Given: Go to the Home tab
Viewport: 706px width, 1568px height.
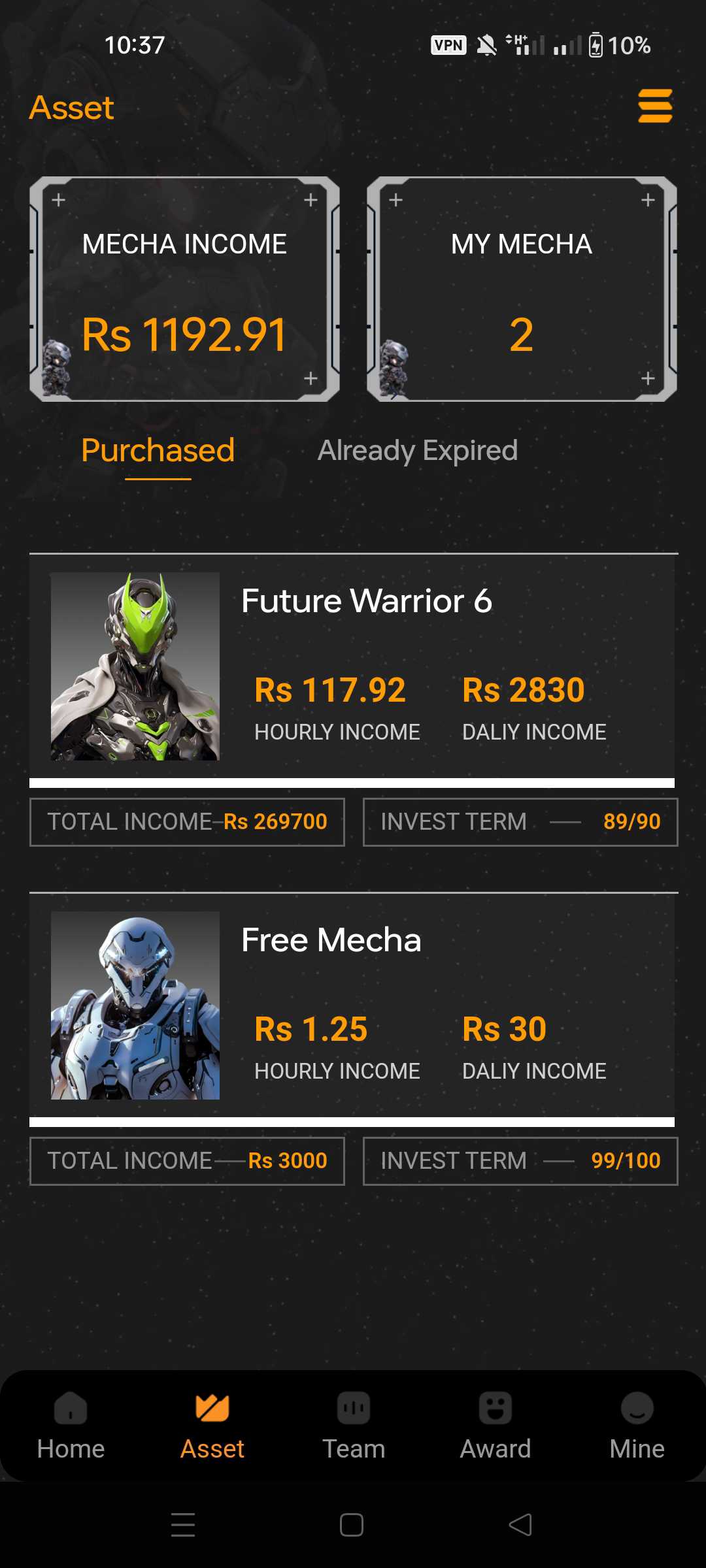Looking at the screenshot, I should tap(71, 1428).
